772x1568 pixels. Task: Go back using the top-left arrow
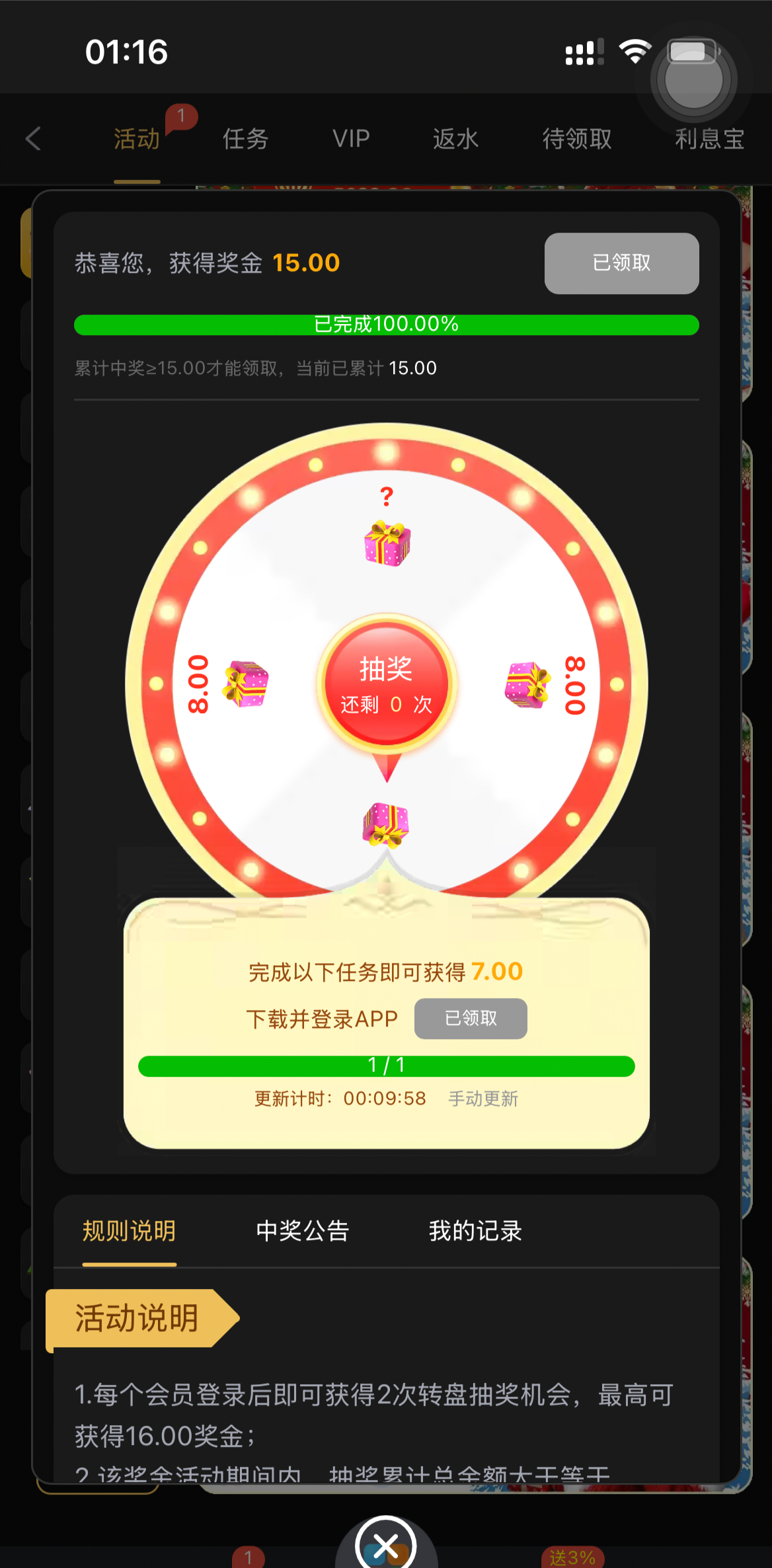(x=33, y=139)
